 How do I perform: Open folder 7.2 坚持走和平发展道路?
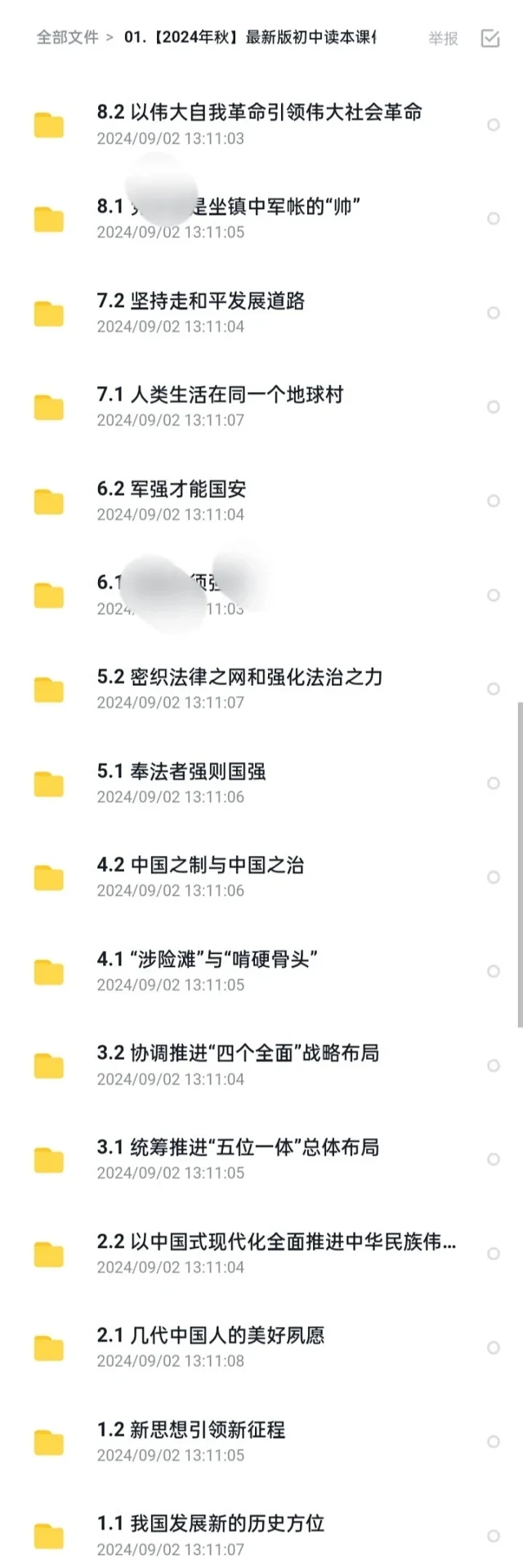pos(200,301)
